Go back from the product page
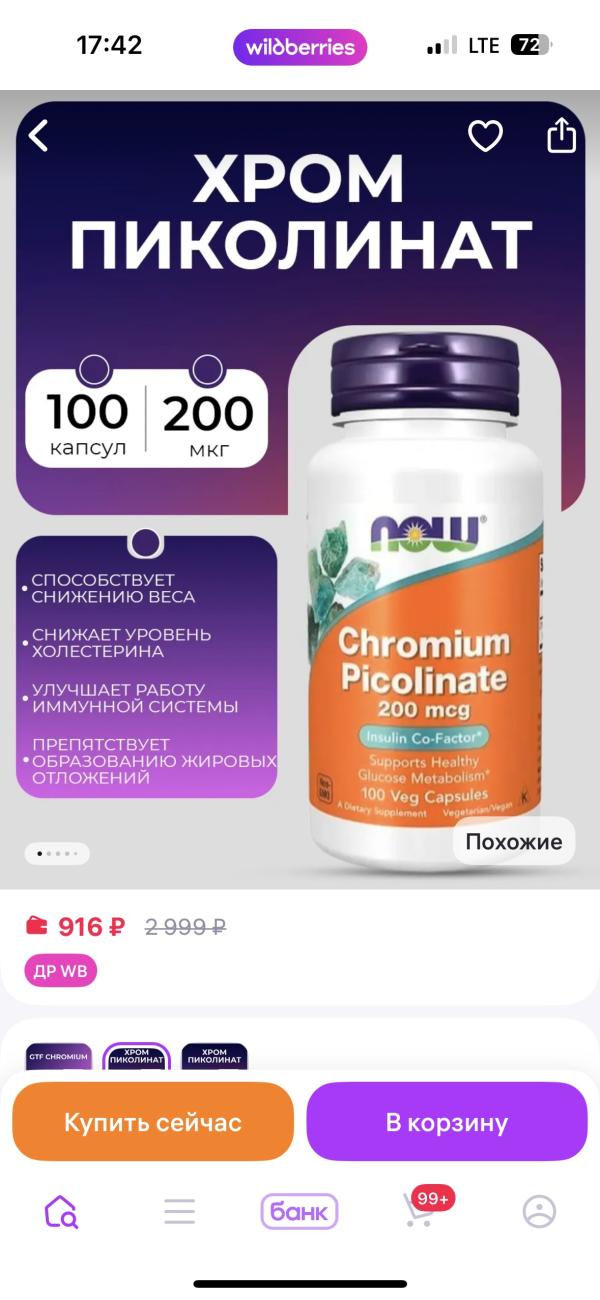Viewport: 600px width, 1300px height. 38,136
